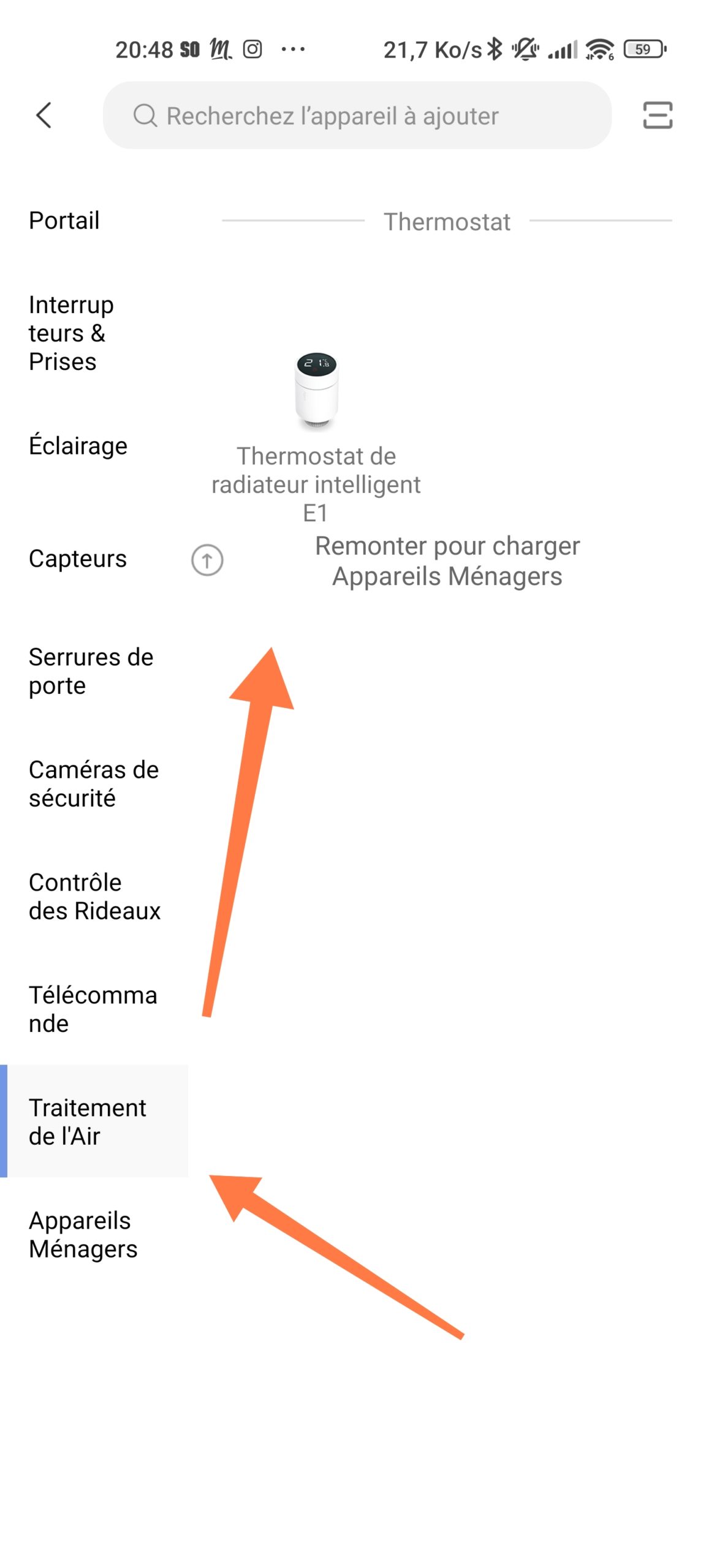Open the Appareils Ménagers category
706x1568 pixels.
coord(83,1235)
